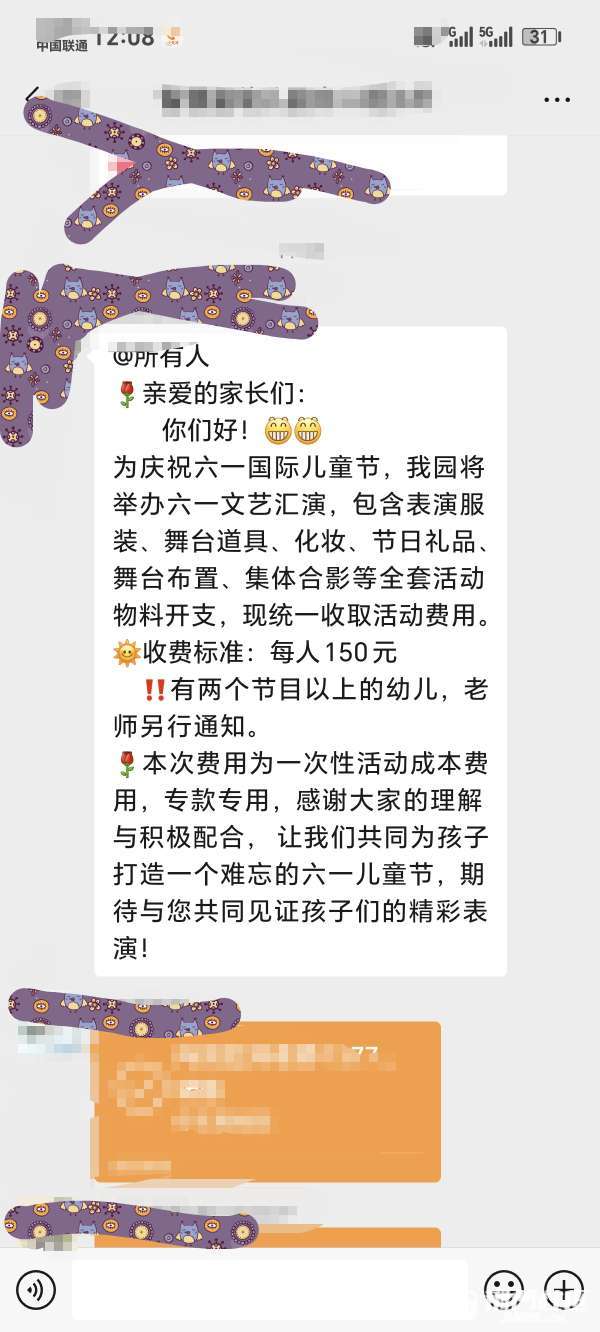The width and height of the screenshot is (600, 1332).
Task: Open the plus attachments panel
Action: (x=564, y=1289)
